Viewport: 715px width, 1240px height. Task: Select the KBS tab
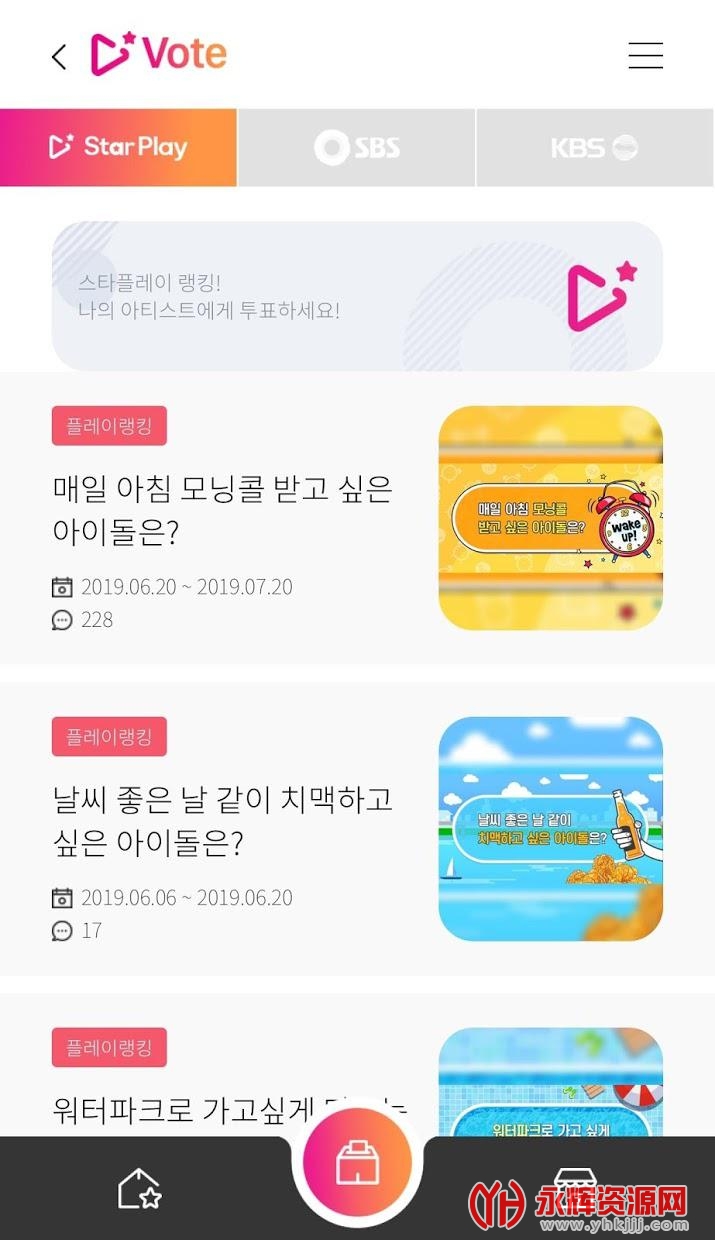pyautogui.click(x=596, y=147)
